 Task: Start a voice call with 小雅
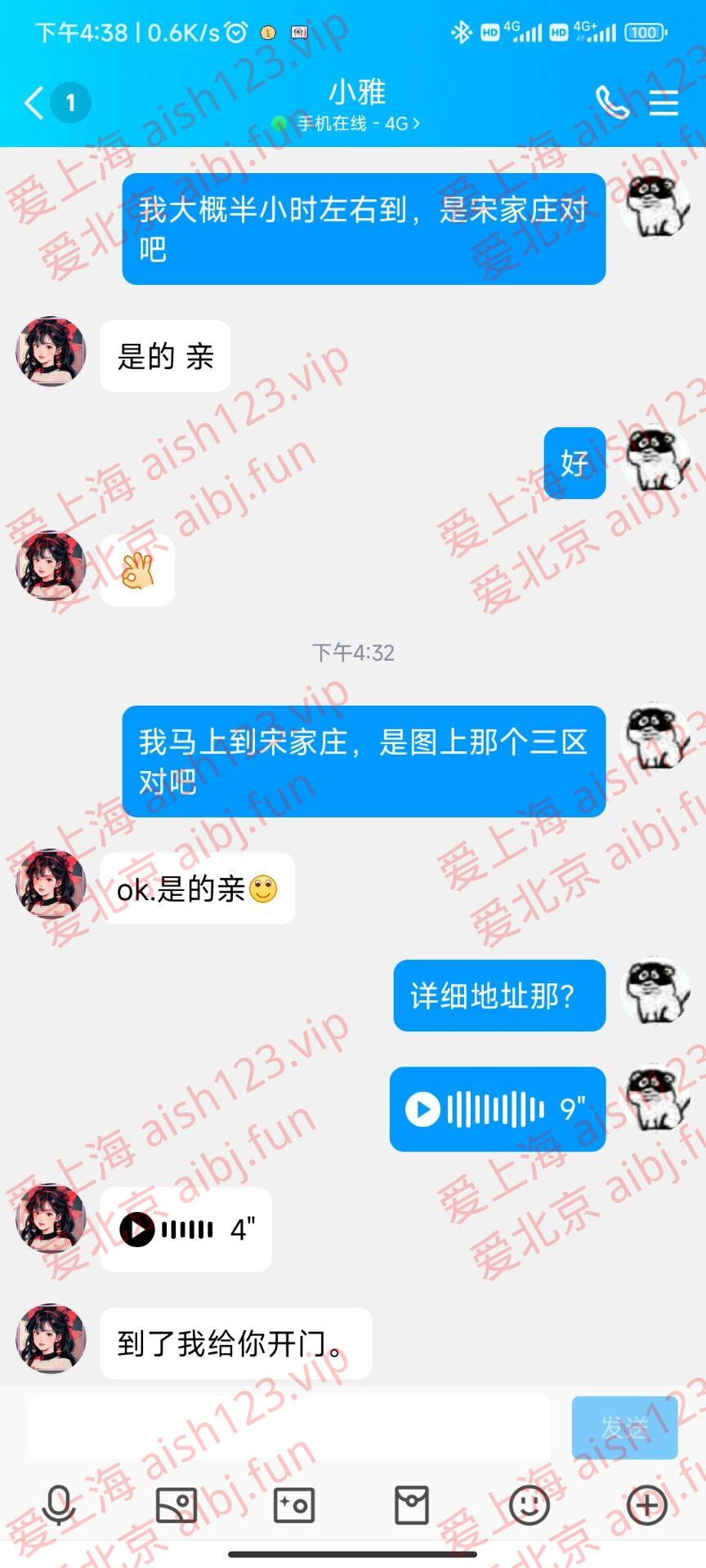[611, 104]
